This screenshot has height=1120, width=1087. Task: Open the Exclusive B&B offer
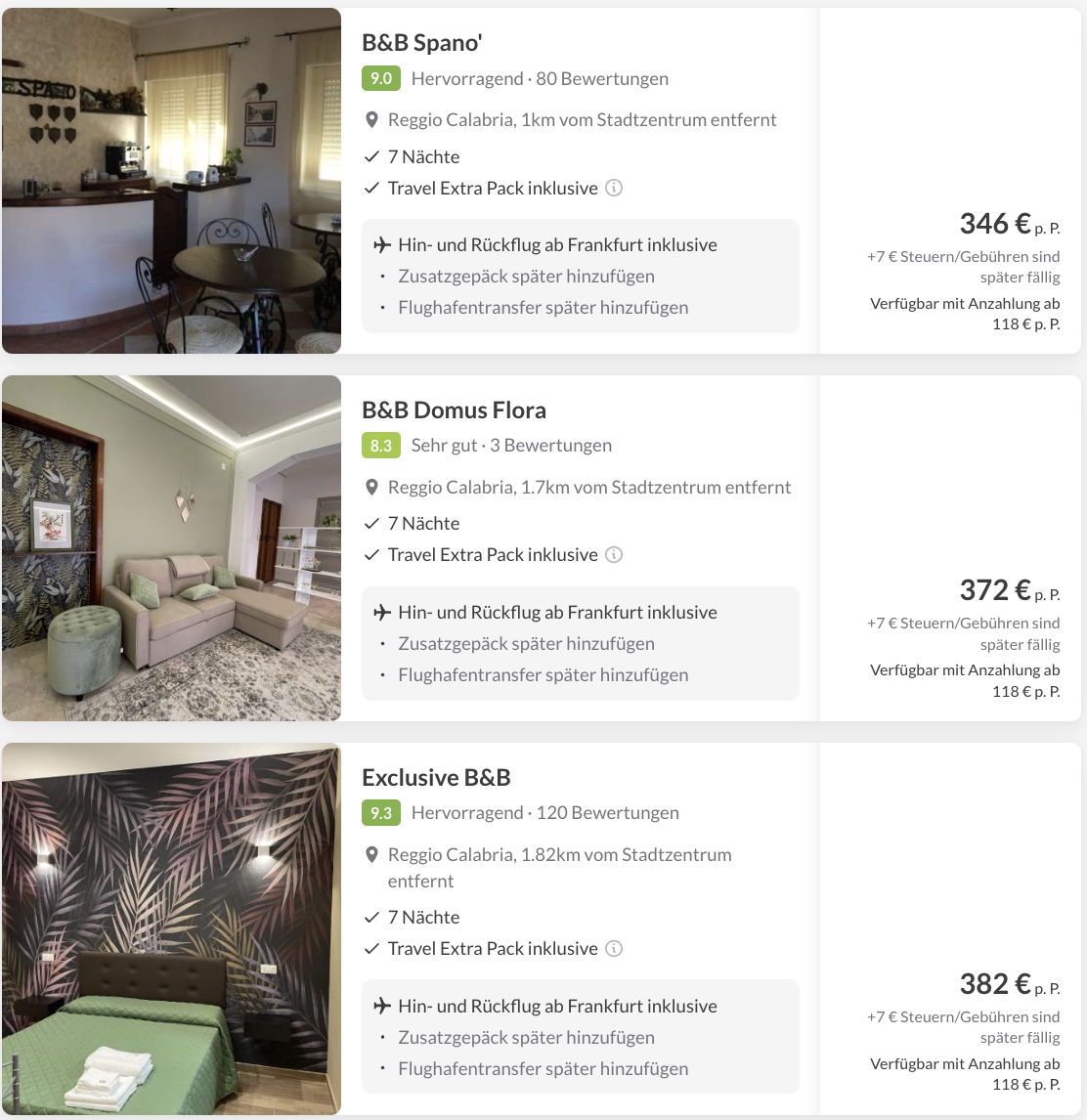436,777
